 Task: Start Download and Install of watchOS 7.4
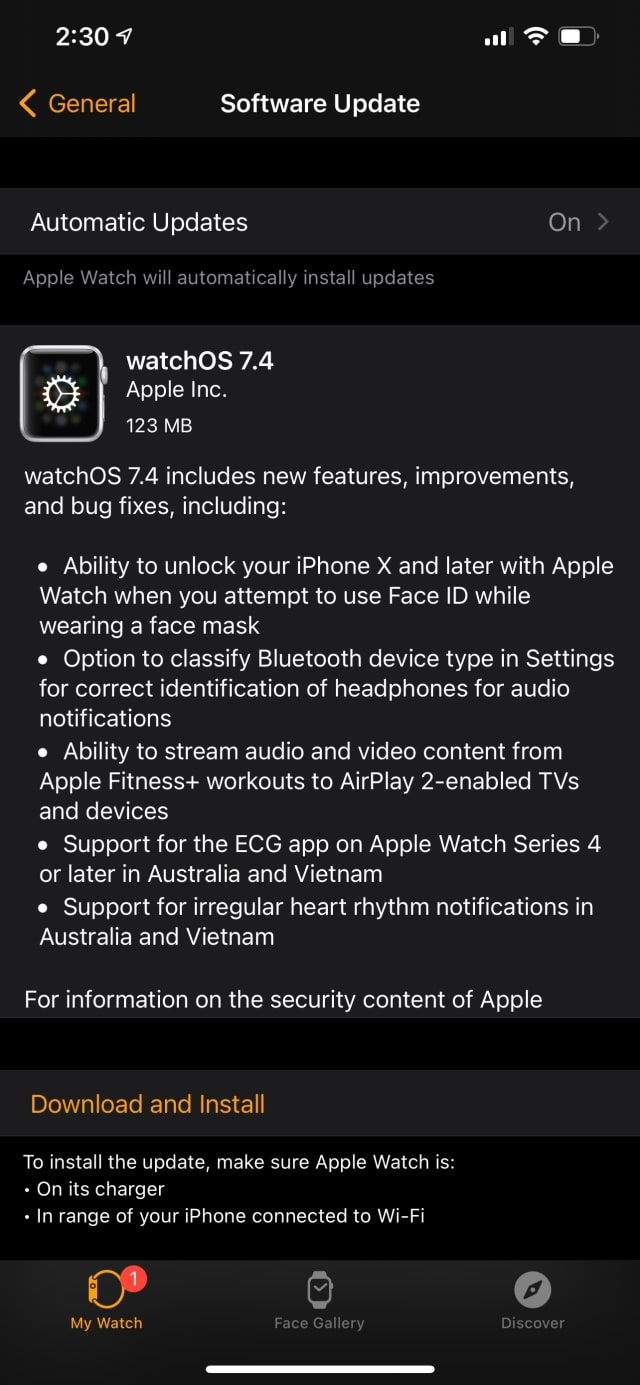[148, 1104]
